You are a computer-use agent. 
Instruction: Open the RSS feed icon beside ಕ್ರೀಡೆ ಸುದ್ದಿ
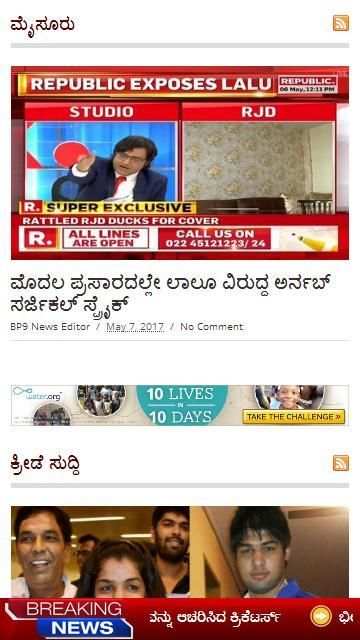click(340, 463)
